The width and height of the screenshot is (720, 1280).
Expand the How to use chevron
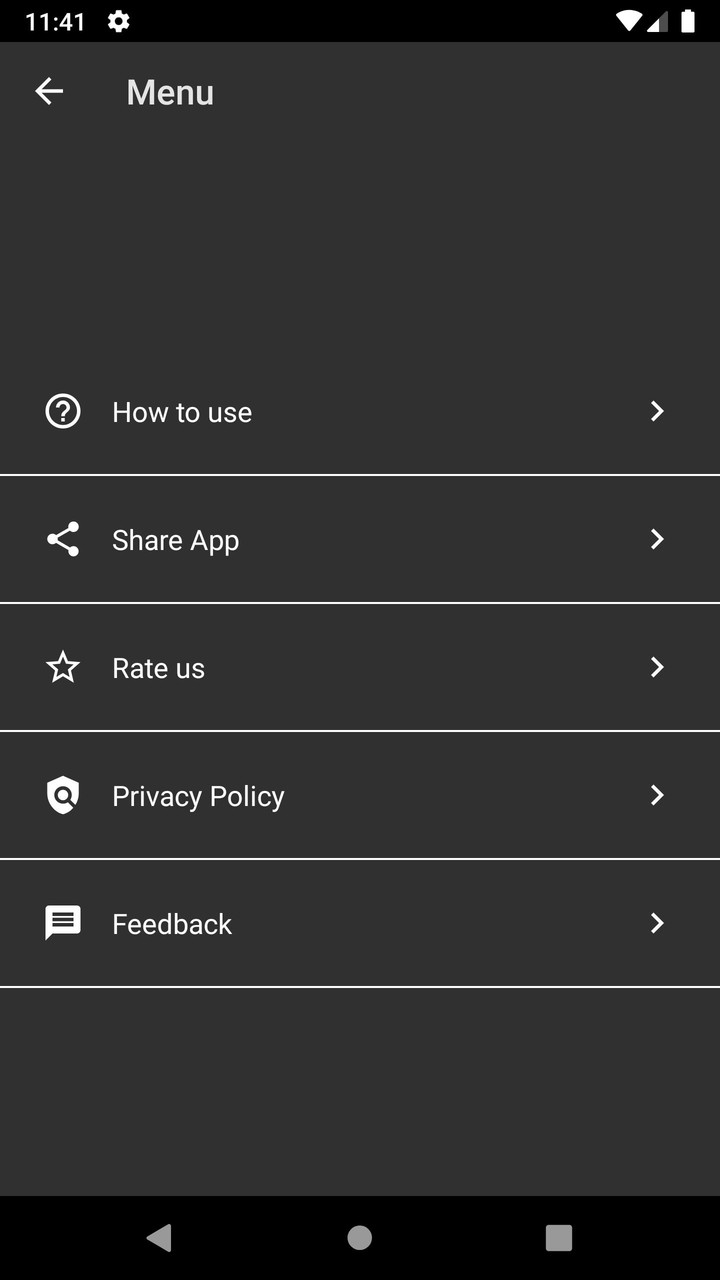[x=657, y=411]
